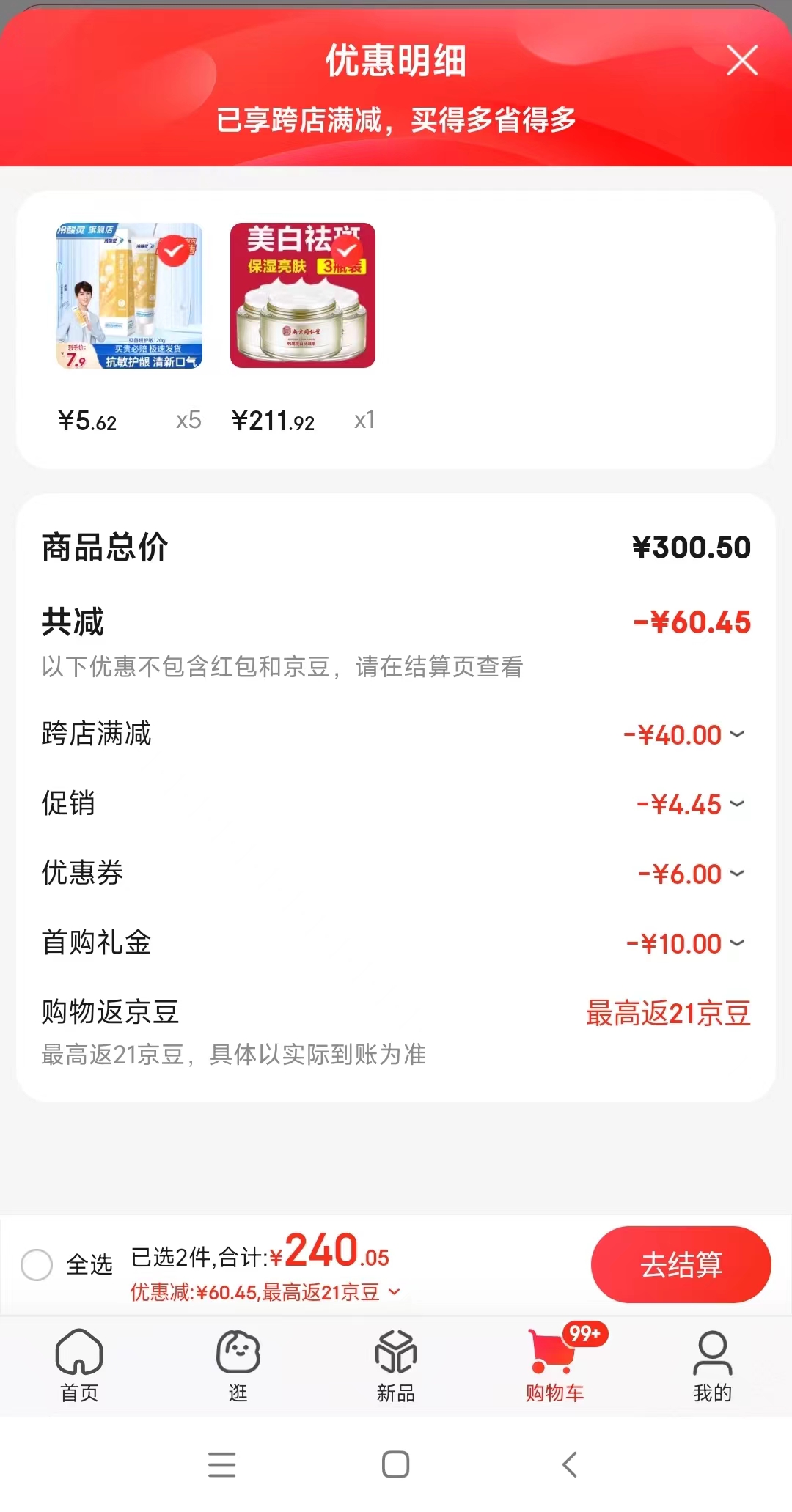Screen dimensions: 792x1512
Task: Proceed to checkout with 去结算
Action: [681, 1264]
